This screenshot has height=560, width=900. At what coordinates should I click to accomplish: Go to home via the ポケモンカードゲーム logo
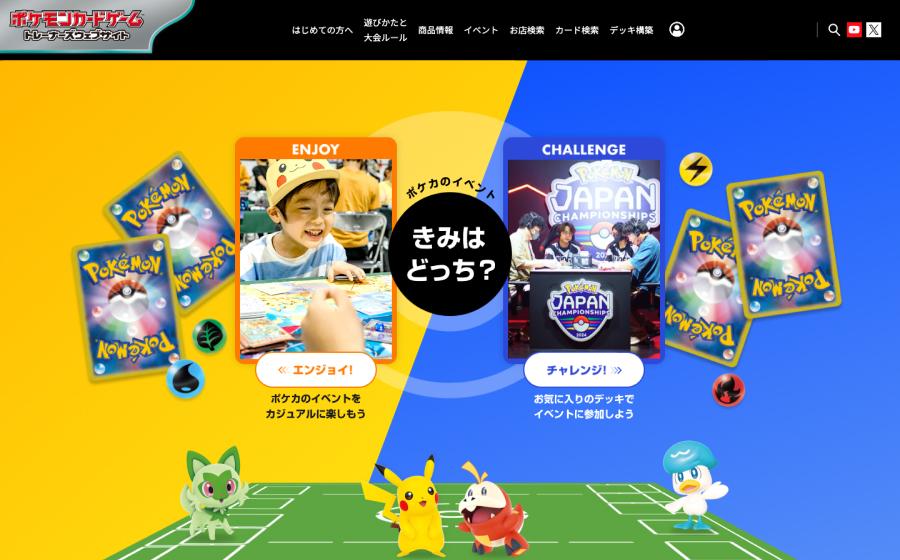pyautogui.click(x=78, y=27)
